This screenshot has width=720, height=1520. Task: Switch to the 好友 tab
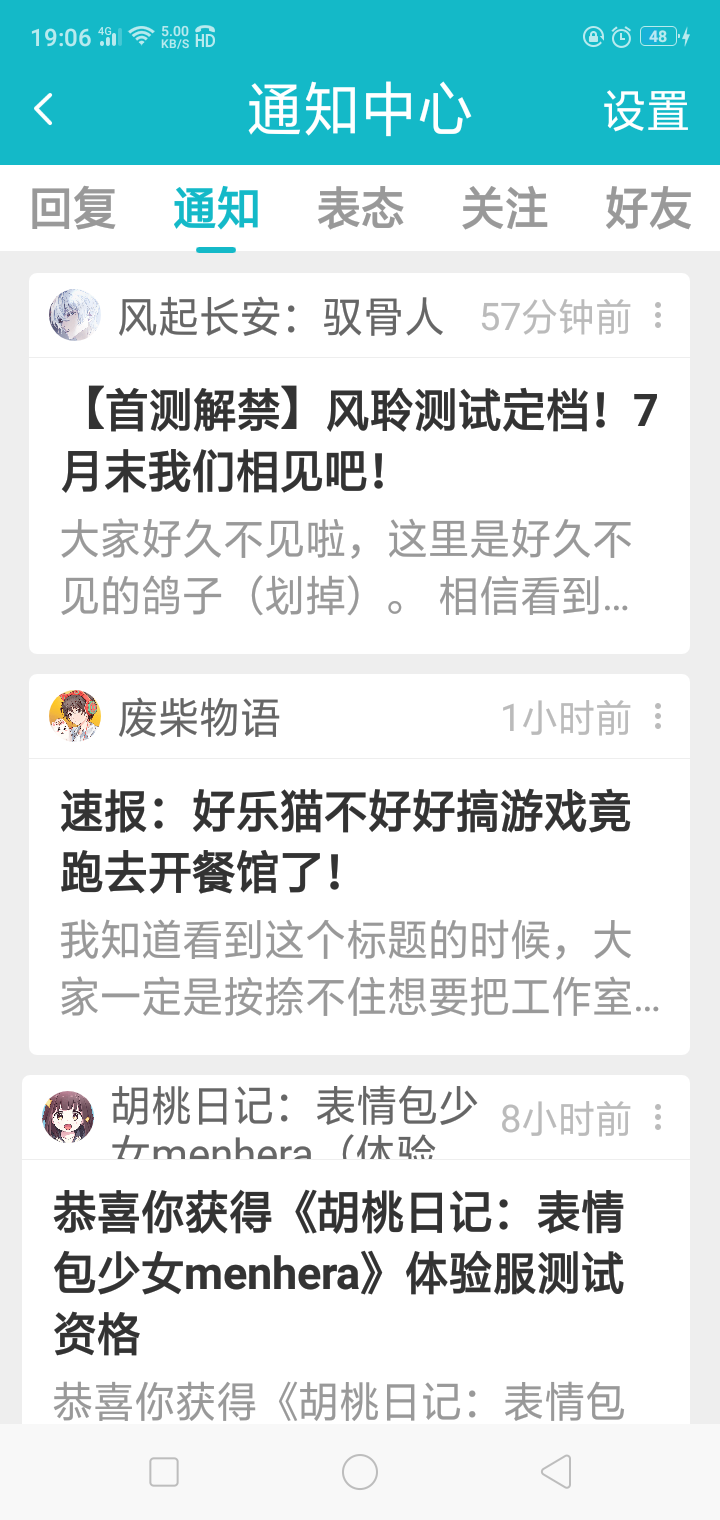point(648,209)
